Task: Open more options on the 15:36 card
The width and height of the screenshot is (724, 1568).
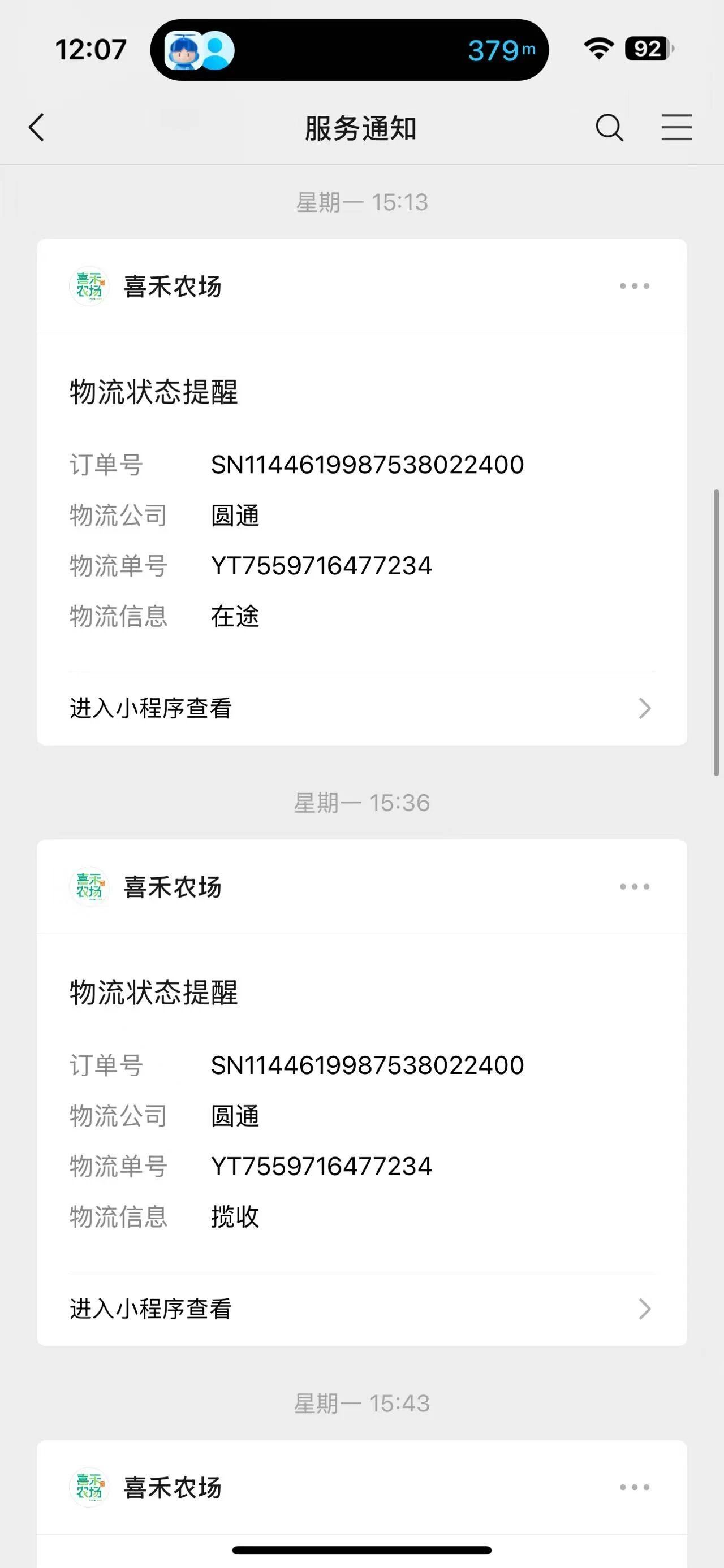Action: coord(635,887)
